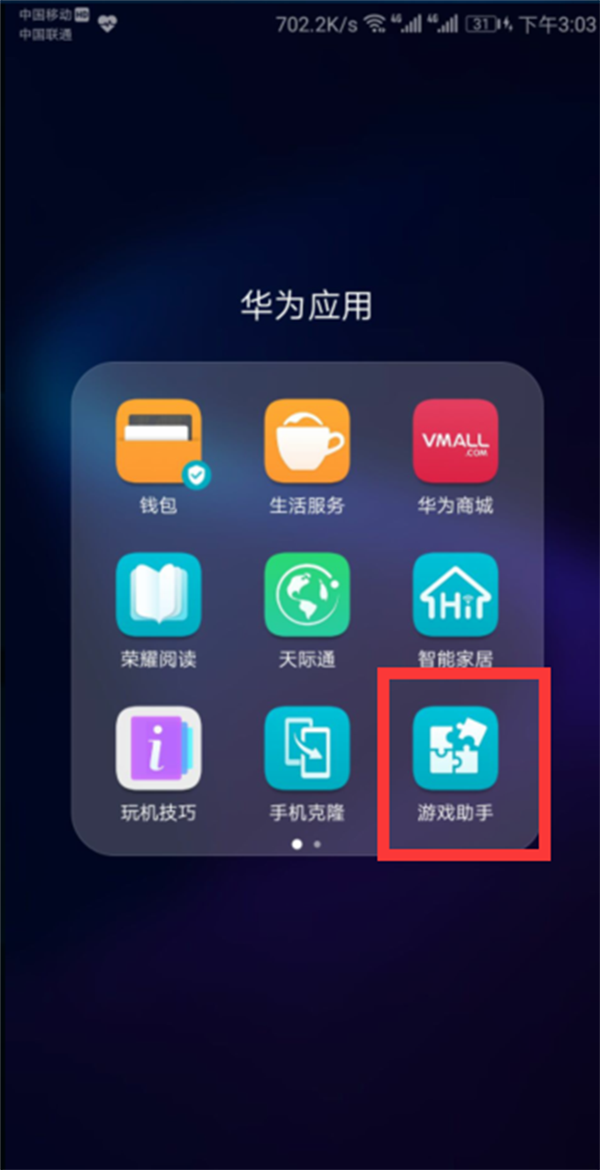600x1170 pixels.
Task: Launch the 生活服务 app
Action: (x=307, y=442)
